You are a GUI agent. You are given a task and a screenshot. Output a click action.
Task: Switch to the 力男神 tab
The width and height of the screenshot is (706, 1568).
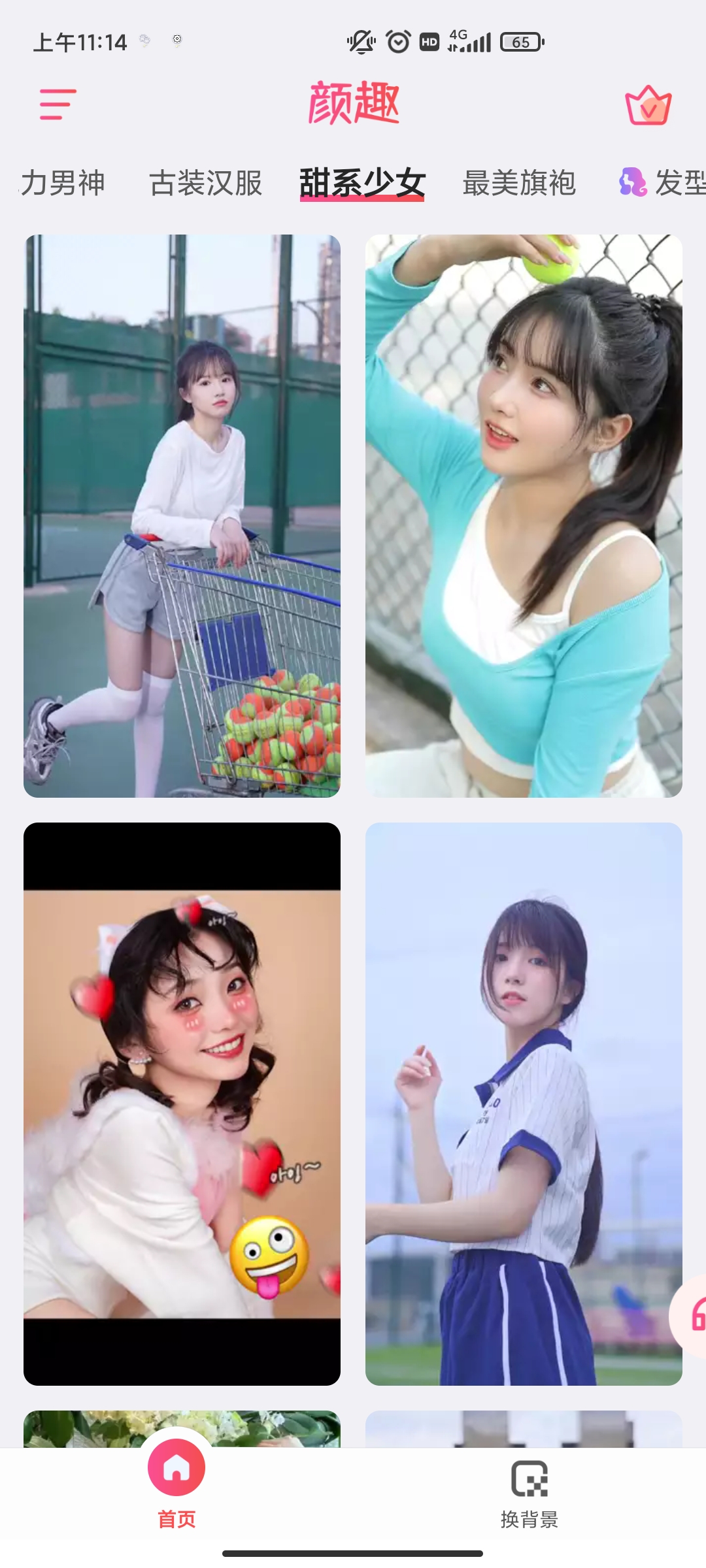click(62, 183)
